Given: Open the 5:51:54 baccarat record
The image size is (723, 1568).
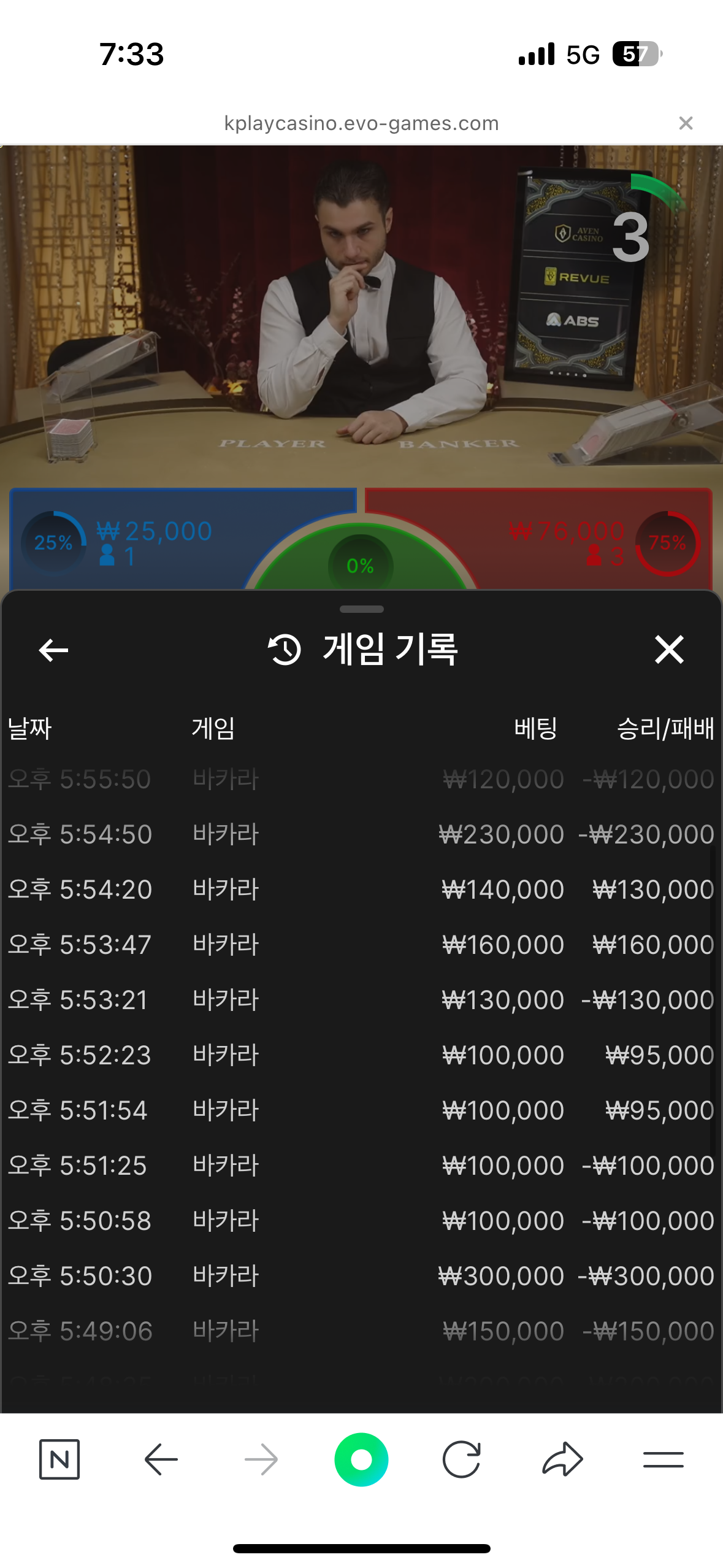Looking at the screenshot, I should [361, 1110].
